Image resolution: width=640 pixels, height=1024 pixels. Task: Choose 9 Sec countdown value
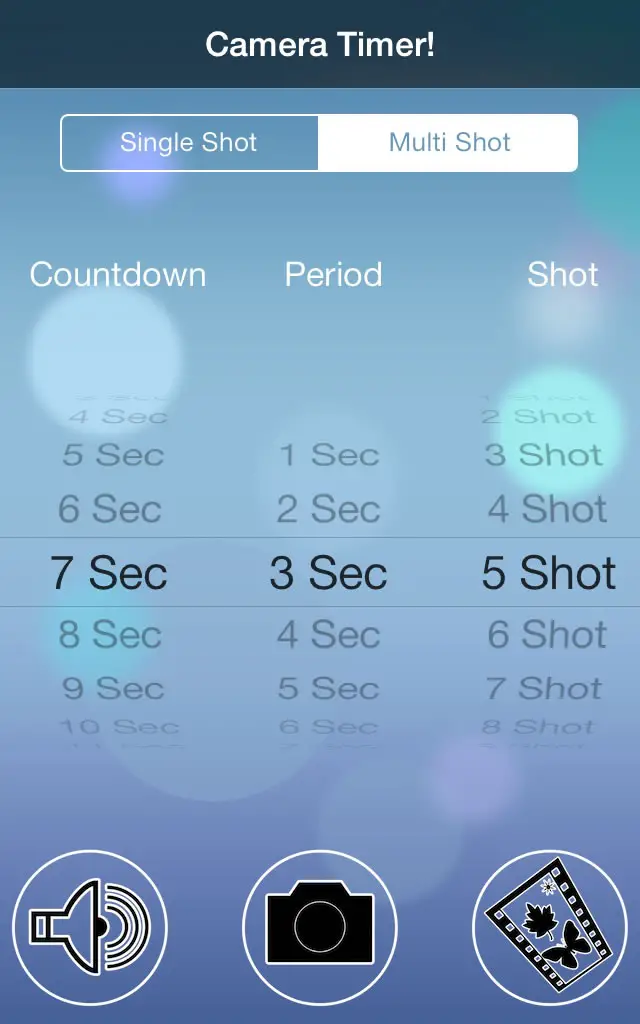[112, 688]
